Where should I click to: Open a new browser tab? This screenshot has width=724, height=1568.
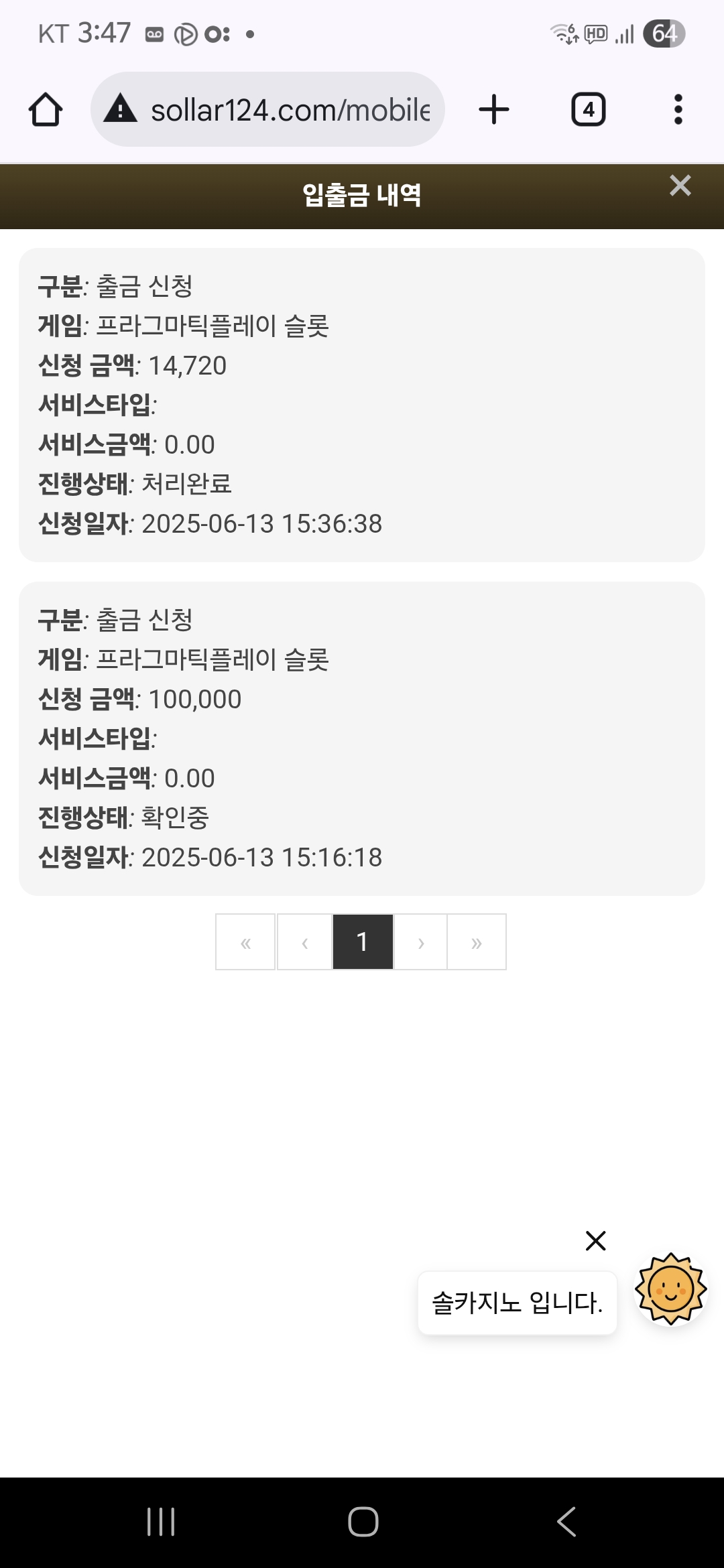pyautogui.click(x=494, y=109)
